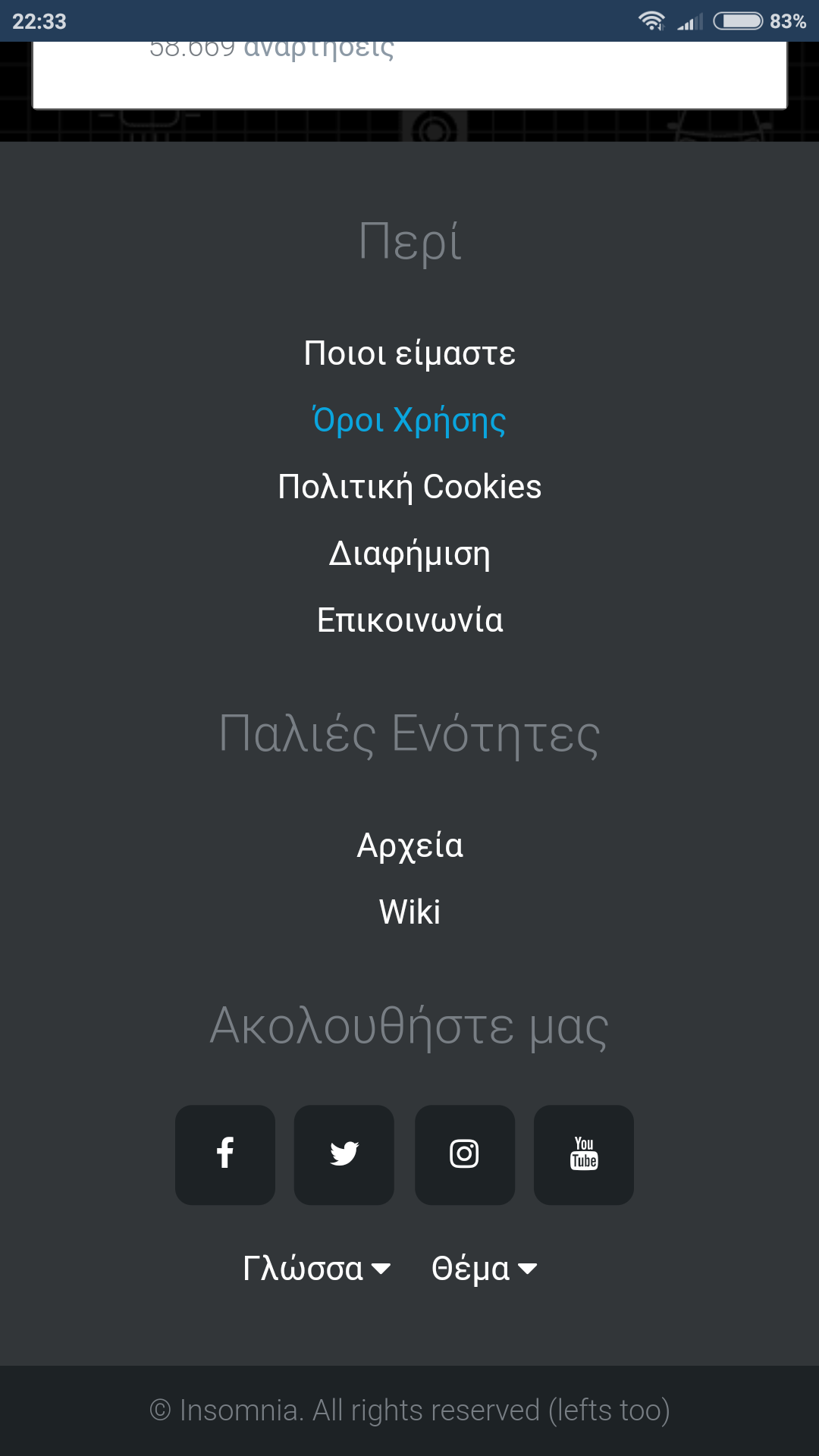Screen dimensions: 819x1456
Task: Open the Instagram profile
Action: pyautogui.click(x=465, y=1154)
